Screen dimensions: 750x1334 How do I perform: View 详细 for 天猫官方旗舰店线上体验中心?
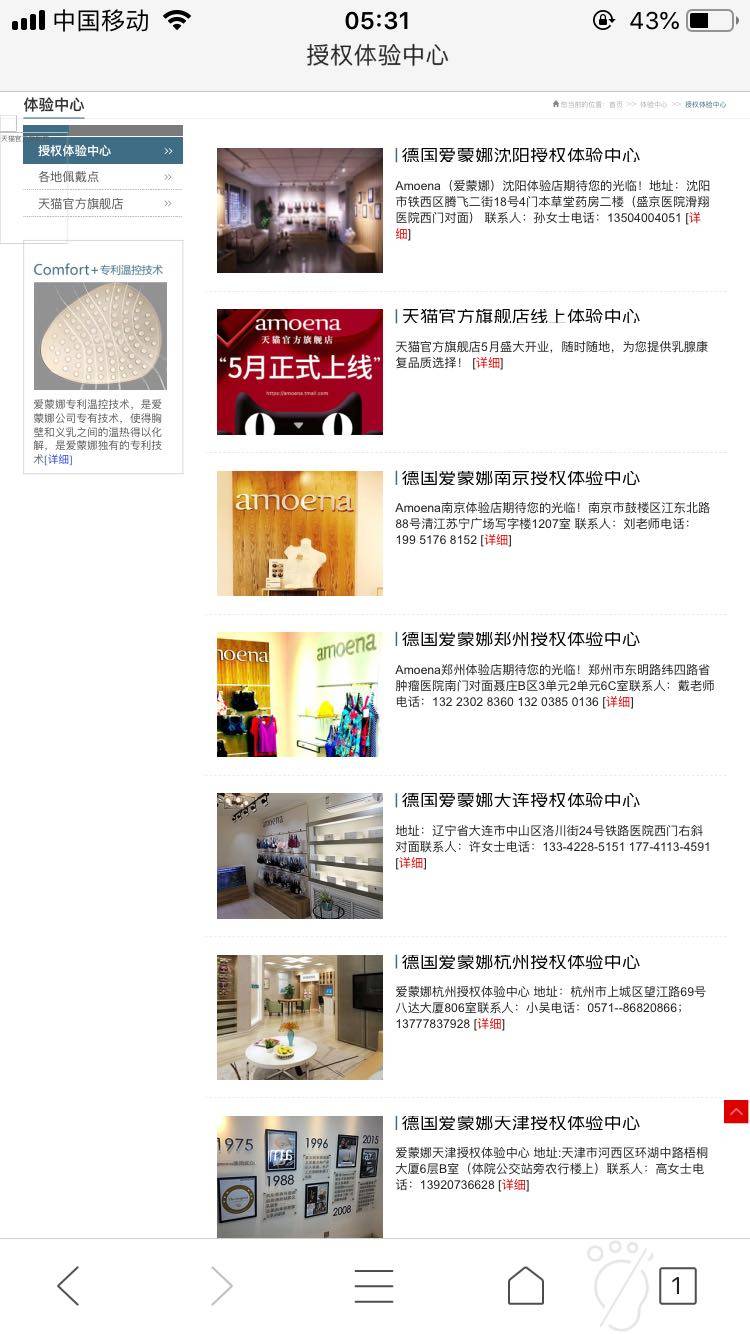[x=488, y=363]
